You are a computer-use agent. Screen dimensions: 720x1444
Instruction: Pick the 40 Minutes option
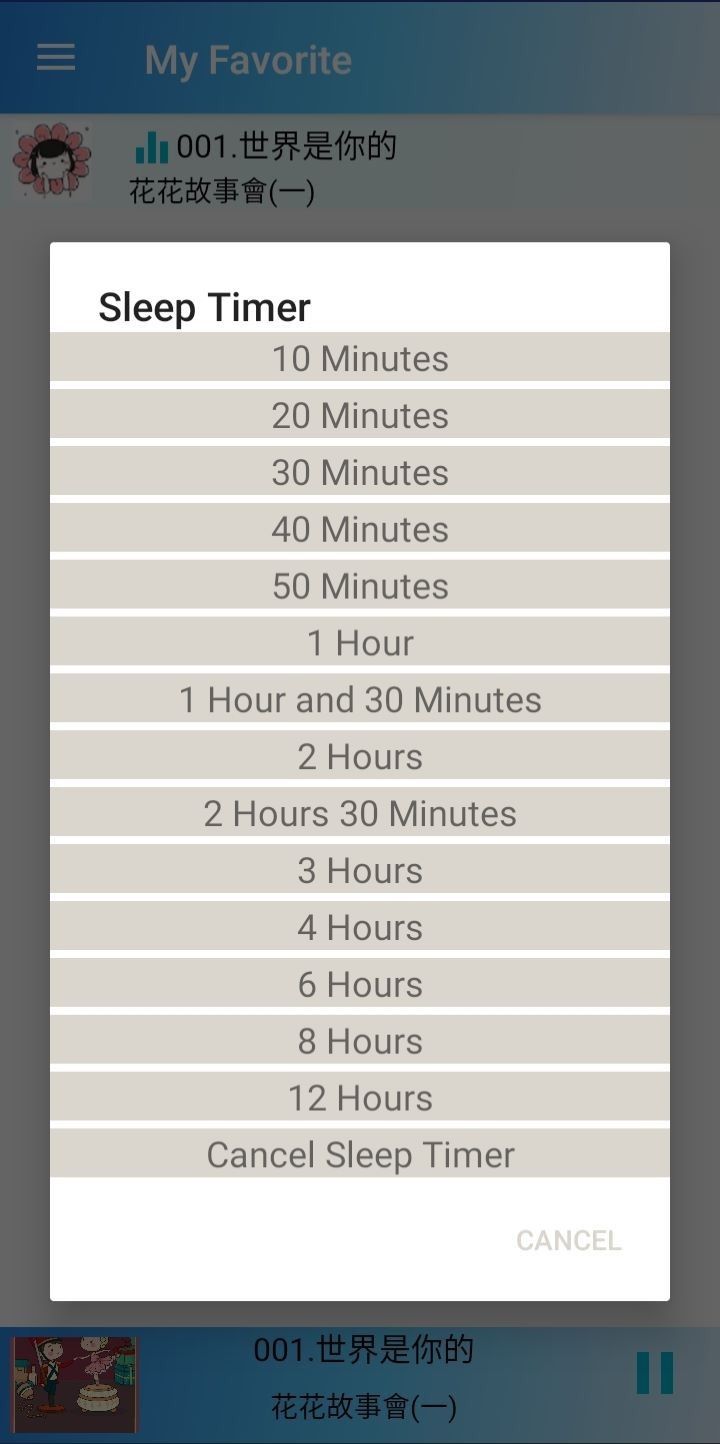[x=360, y=529]
